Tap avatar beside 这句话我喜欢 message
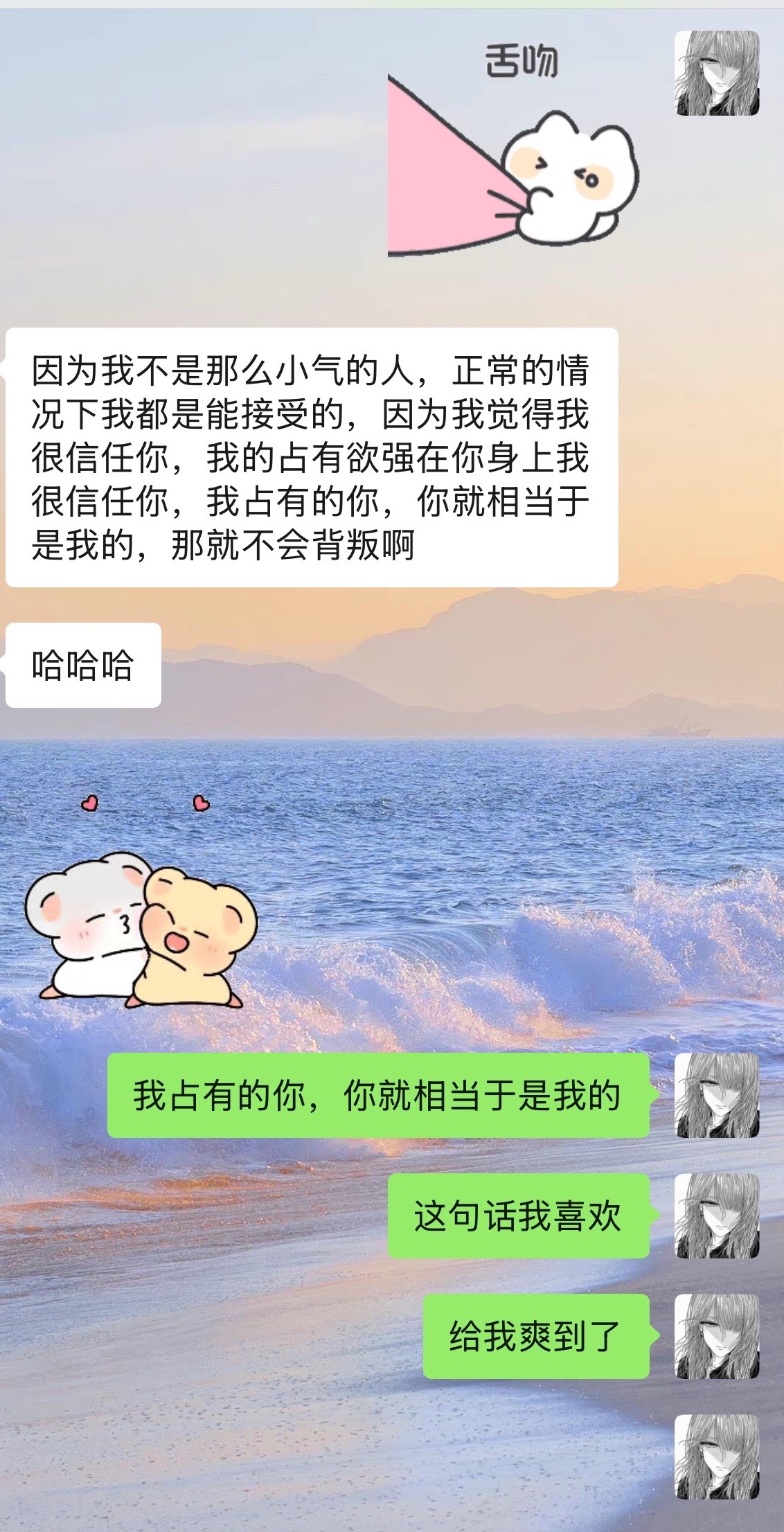The height and width of the screenshot is (1532, 784). point(717,1215)
